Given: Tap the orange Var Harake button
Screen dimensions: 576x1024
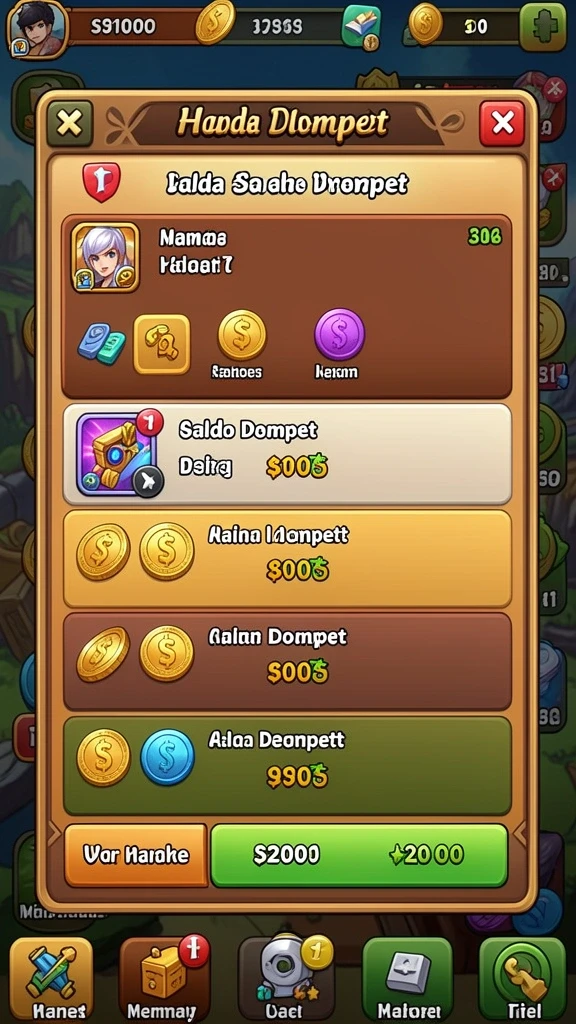Looking at the screenshot, I should click(136, 854).
